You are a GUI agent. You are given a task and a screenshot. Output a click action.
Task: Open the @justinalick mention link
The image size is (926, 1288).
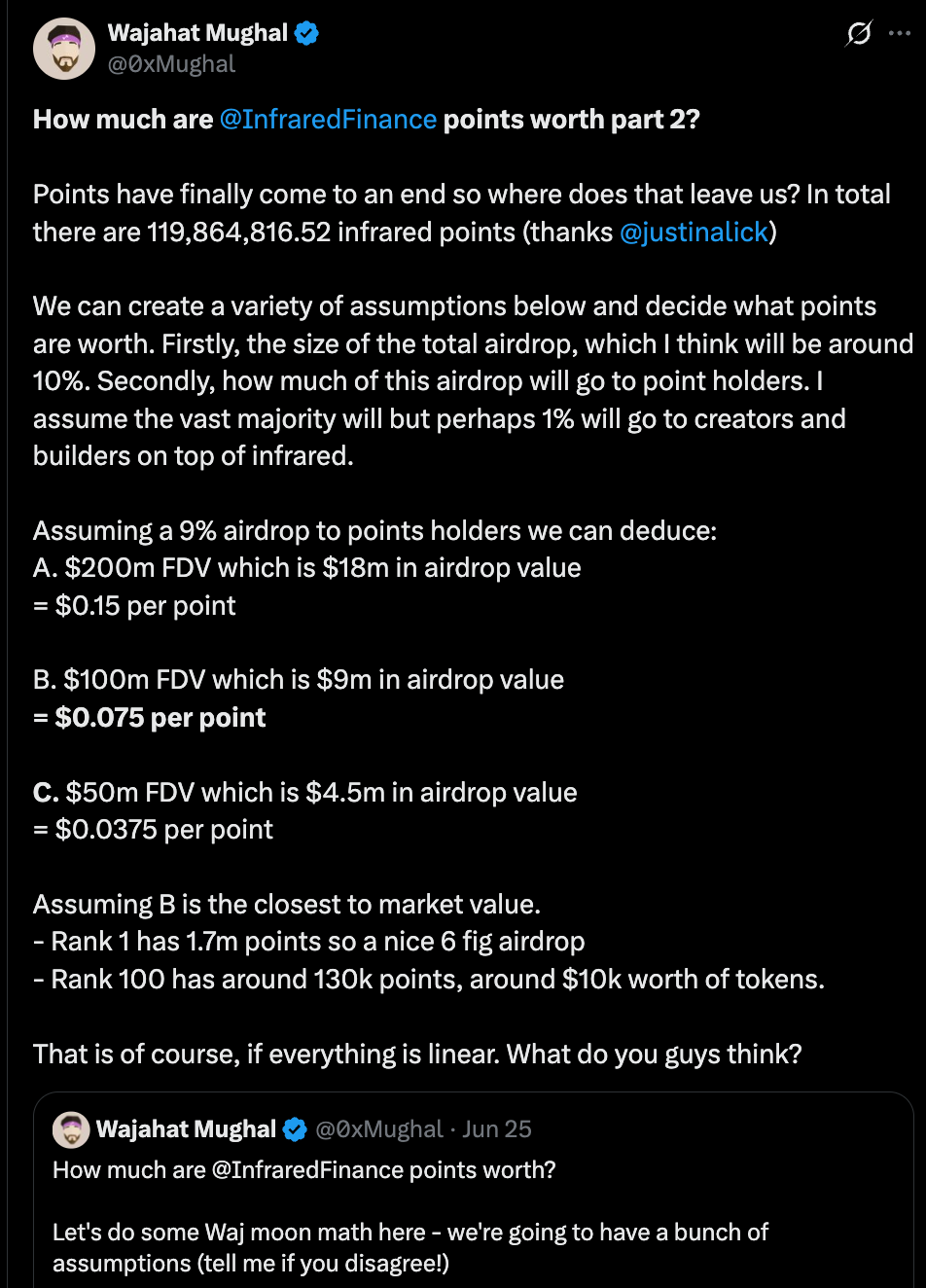[694, 233]
